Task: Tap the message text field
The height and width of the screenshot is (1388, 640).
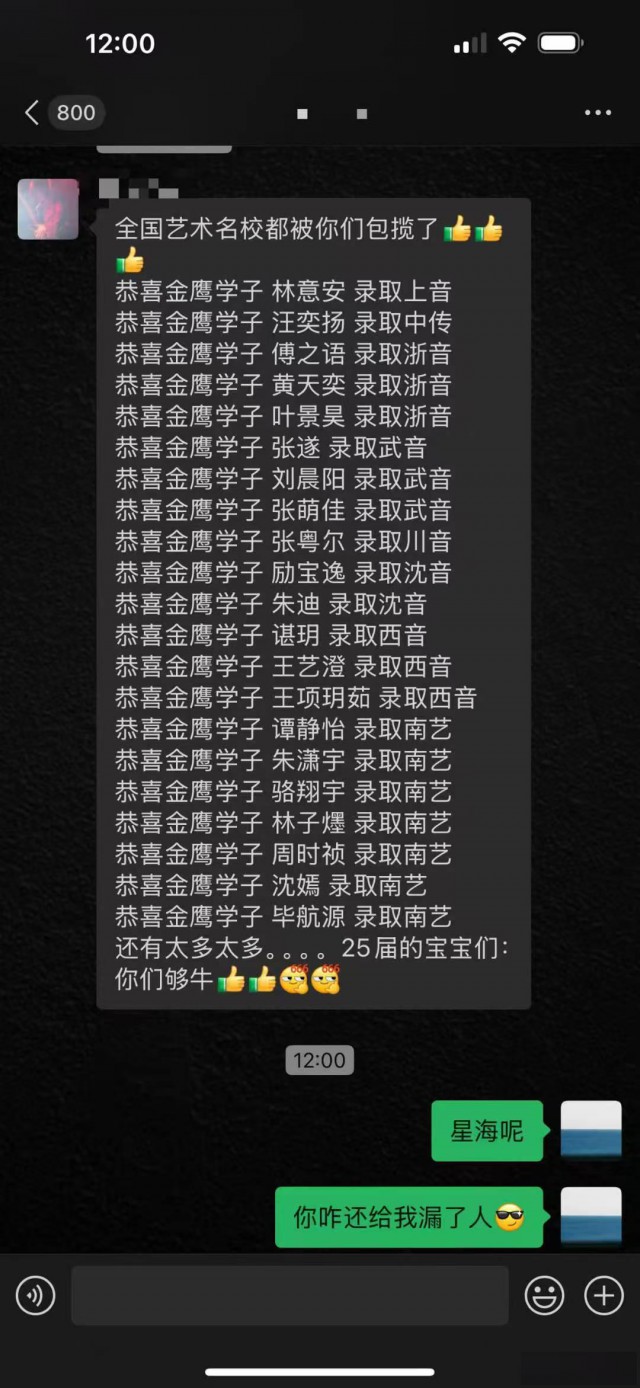Action: (x=290, y=1296)
